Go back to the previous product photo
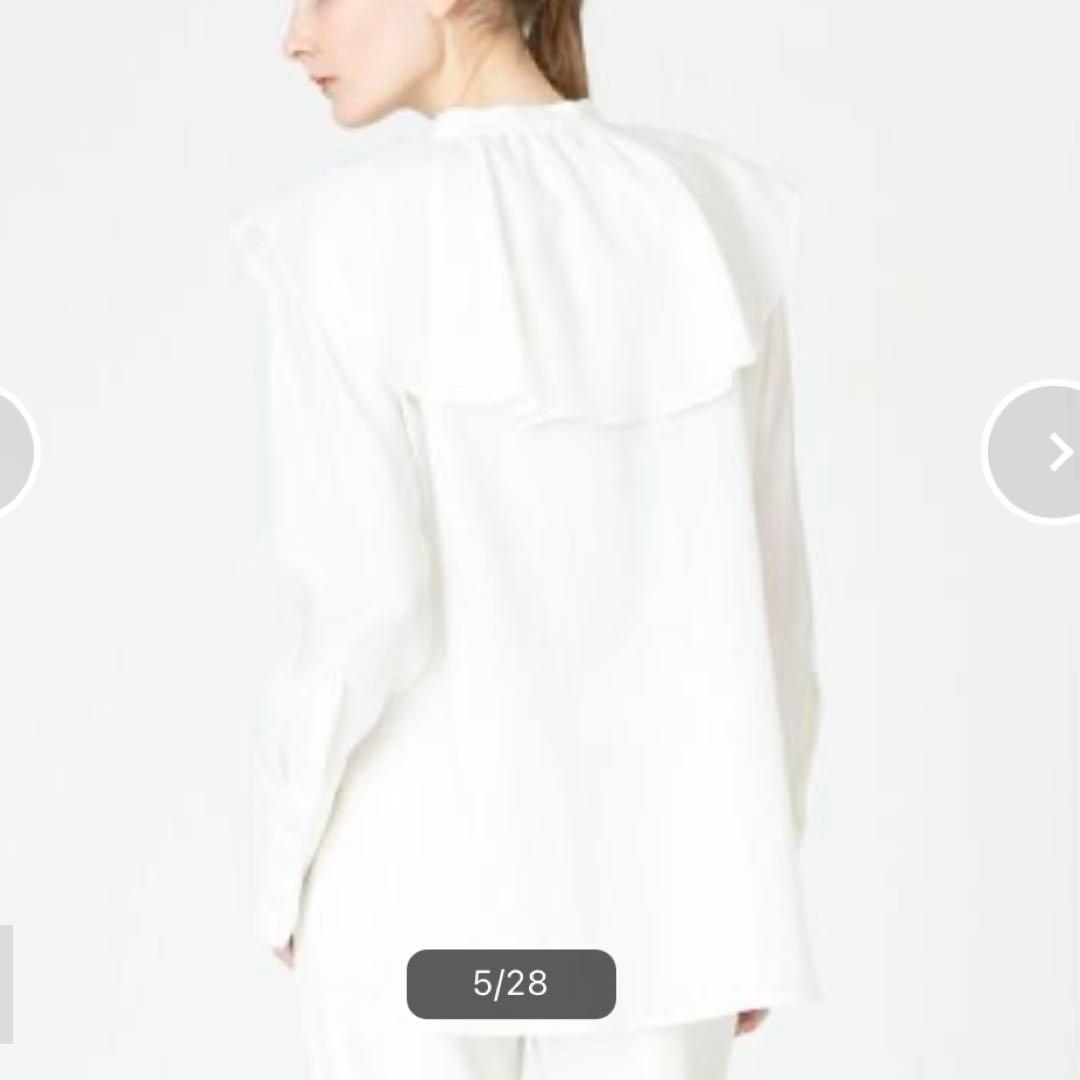Image resolution: width=1080 pixels, height=1080 pixels. pyautogui.click(x=14, y=452)
